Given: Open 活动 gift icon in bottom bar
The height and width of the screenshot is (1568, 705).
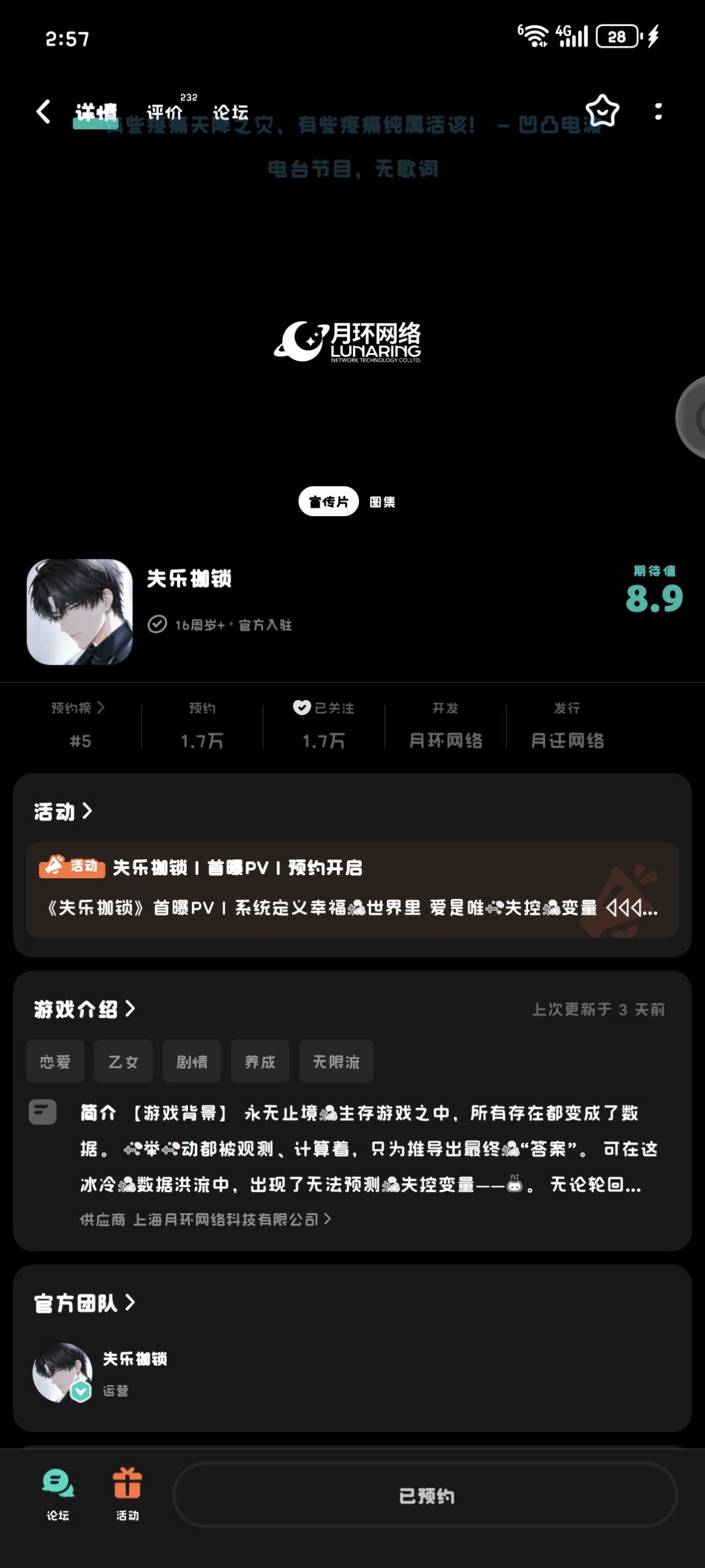Looking at the screenshot, I should pos(127,1494).
